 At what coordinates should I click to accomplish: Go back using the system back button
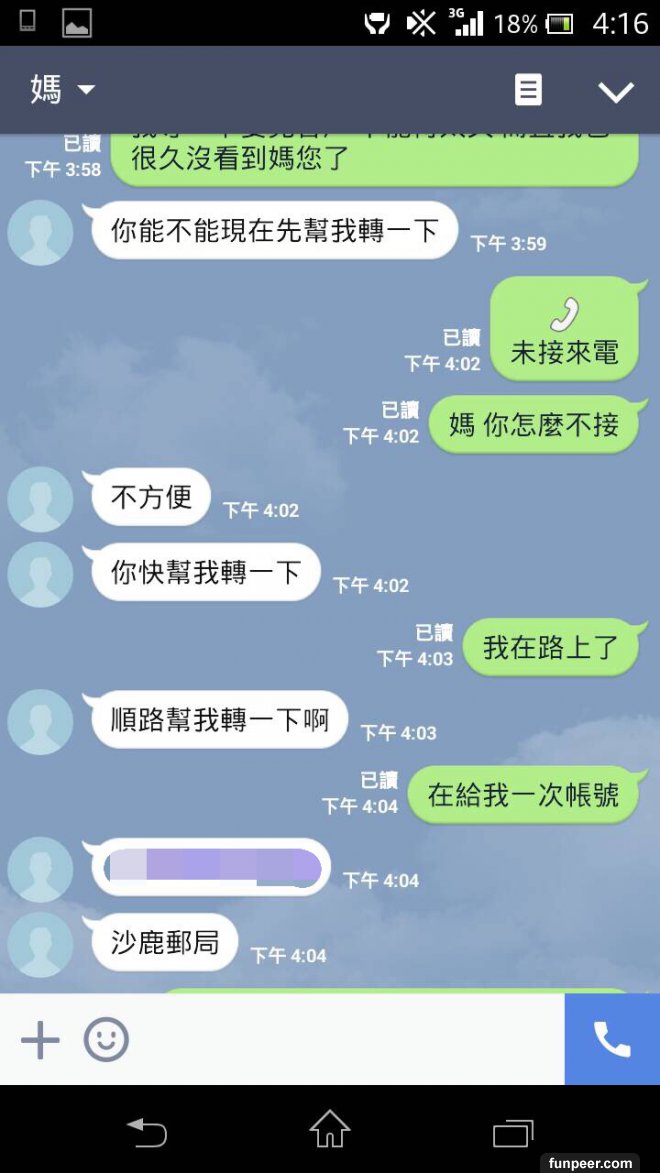tap(147, 1132)
